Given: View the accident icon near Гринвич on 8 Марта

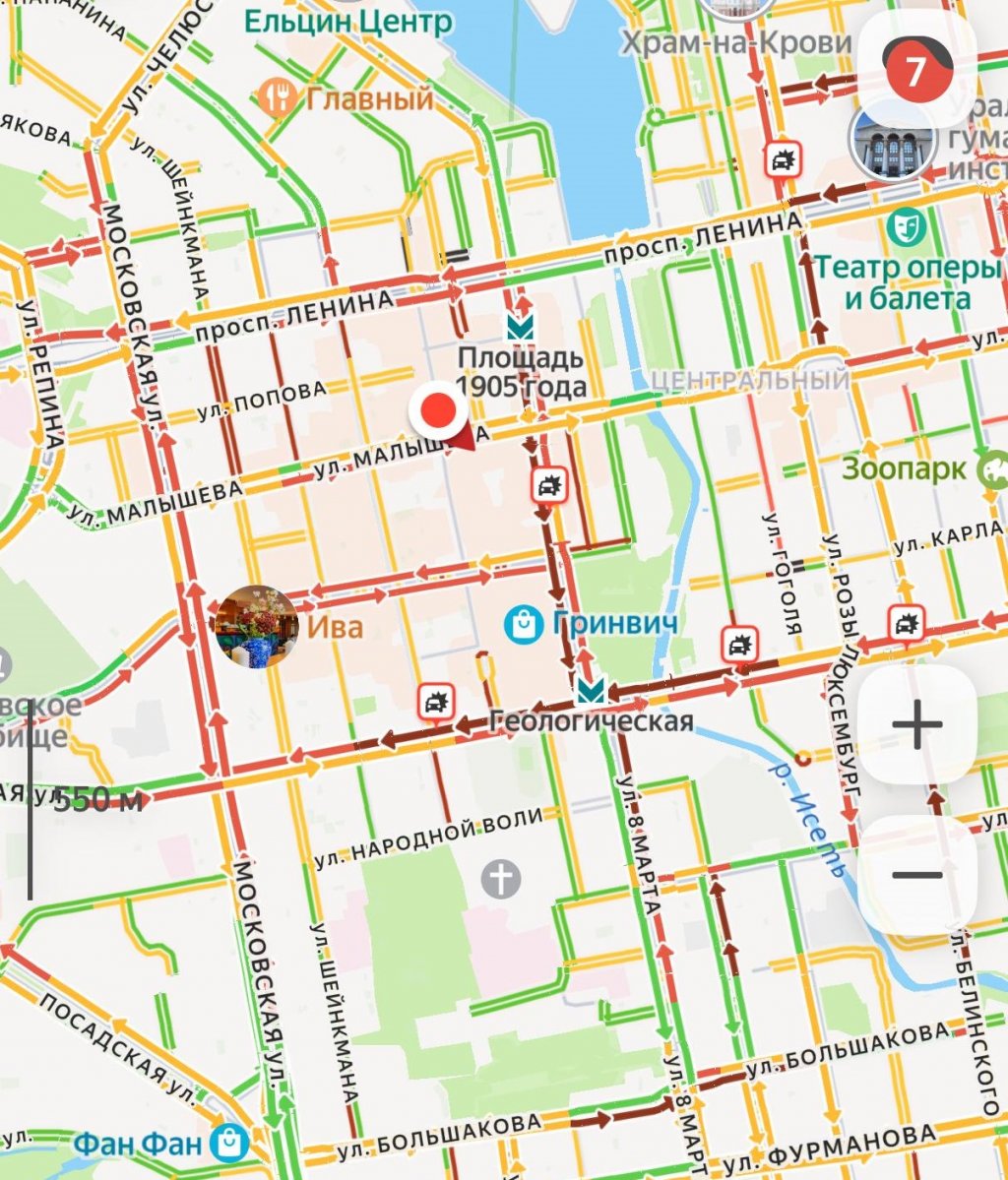Looking at the screenshot, I should pos(549,485).
